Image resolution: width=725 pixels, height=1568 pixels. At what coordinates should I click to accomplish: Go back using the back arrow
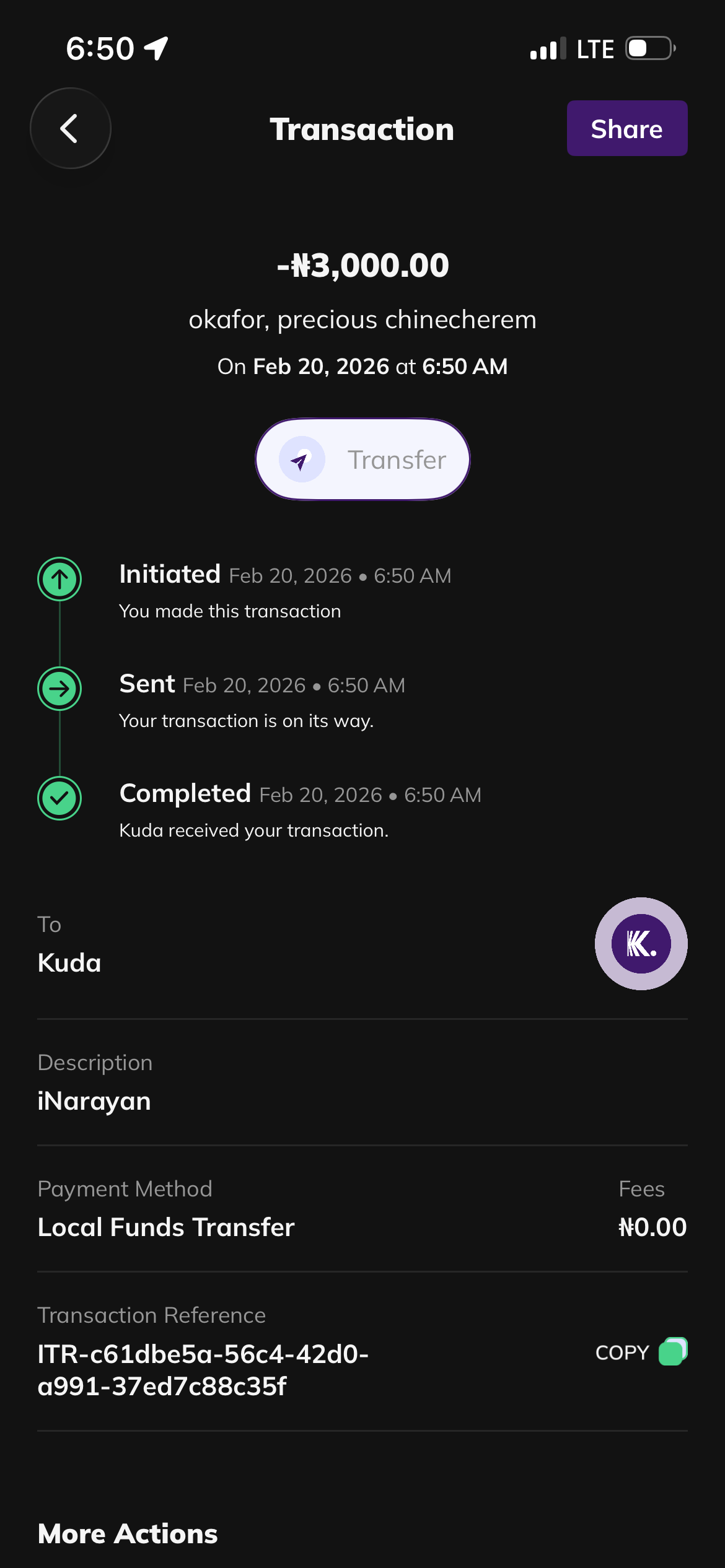tap(70, 128)
